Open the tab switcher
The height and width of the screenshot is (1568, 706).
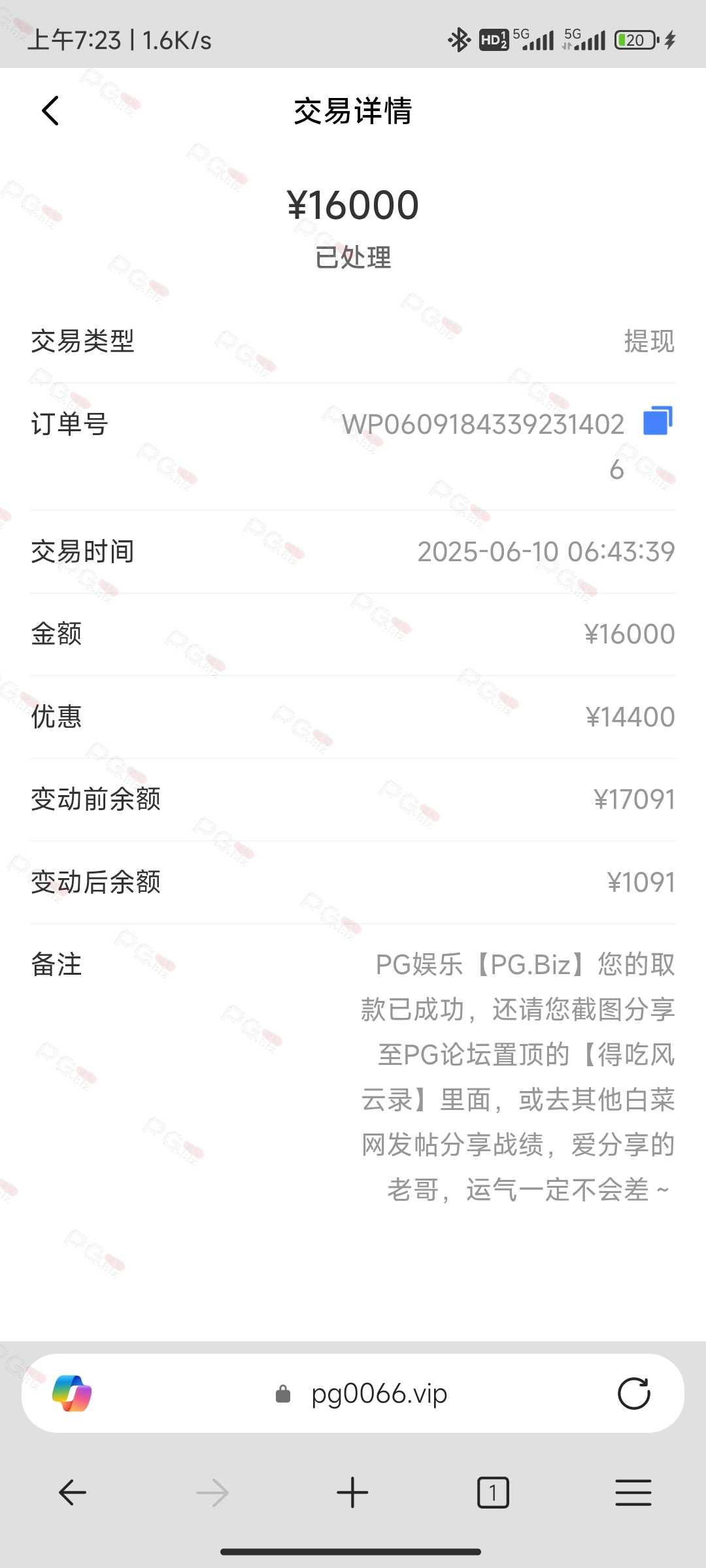tap(493, 1493)
